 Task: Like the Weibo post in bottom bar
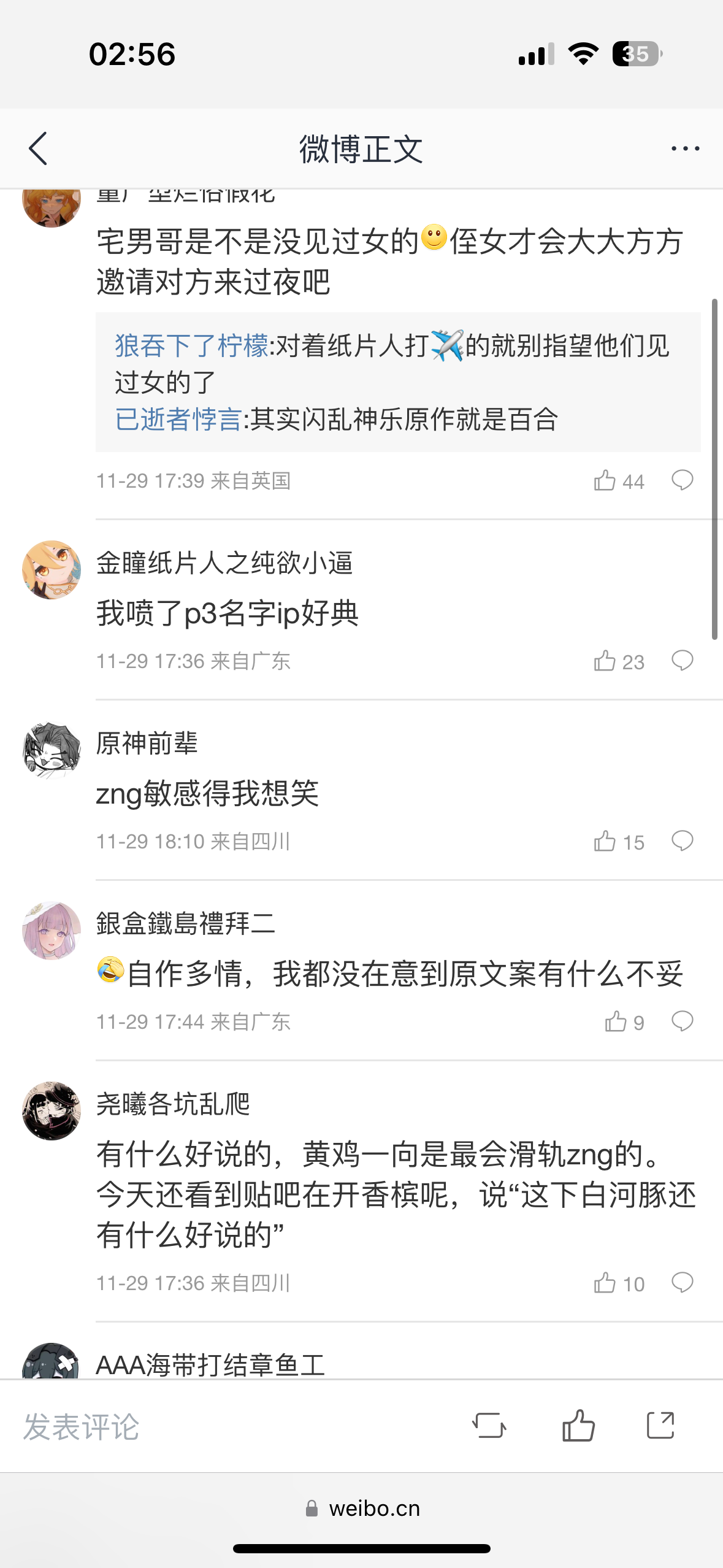(x=578, y=1425)
